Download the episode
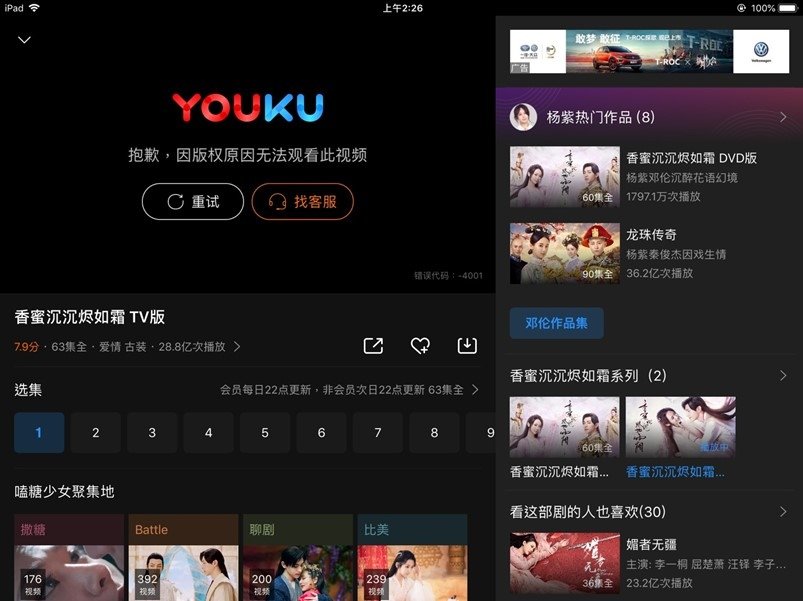Screen dimensions: 803x601 (x=467, y=346)
